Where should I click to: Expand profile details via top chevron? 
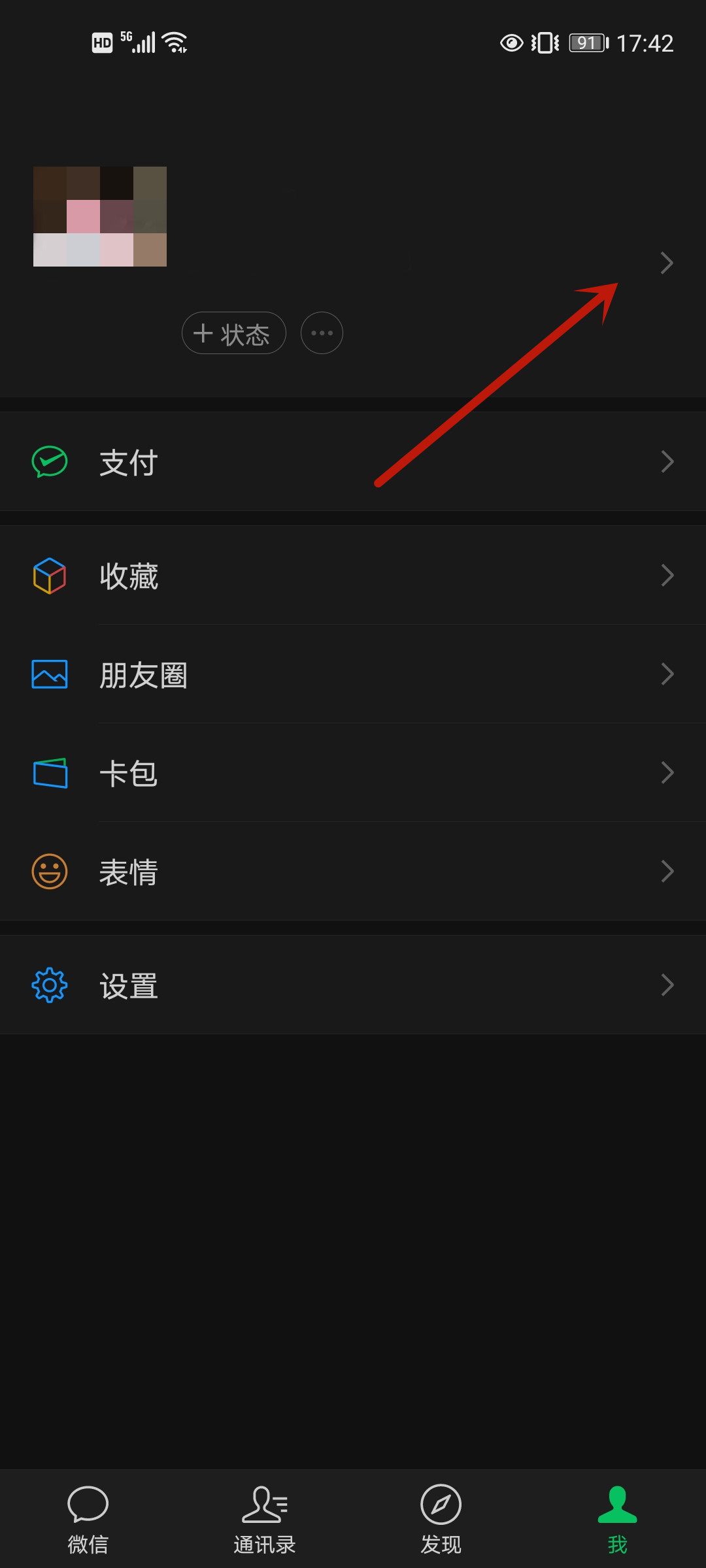(667, 263)
